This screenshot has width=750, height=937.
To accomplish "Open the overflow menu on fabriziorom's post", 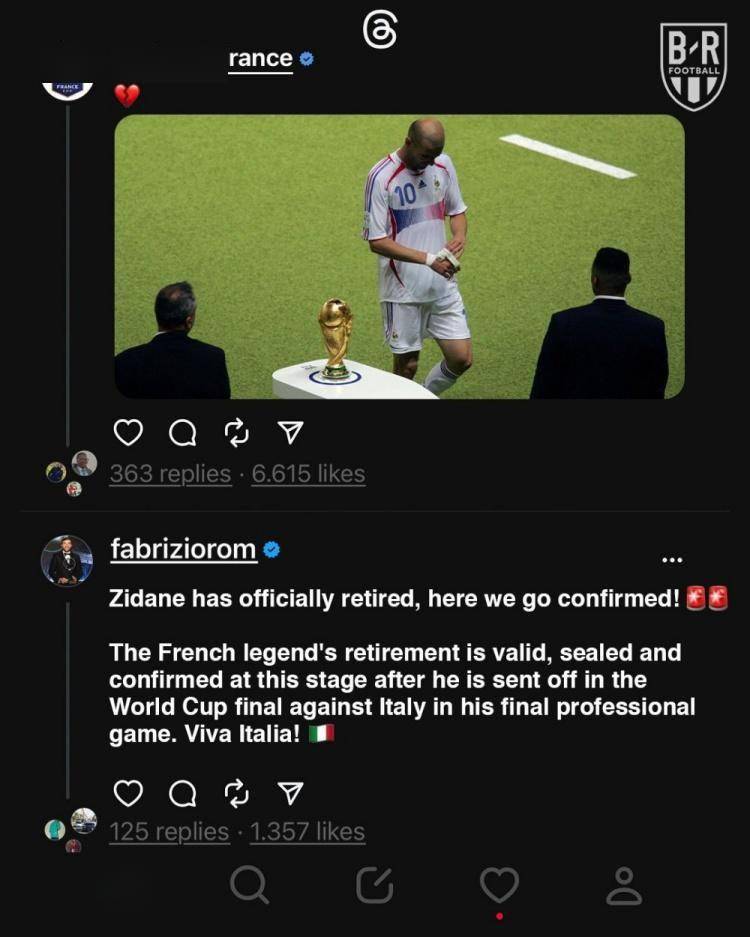I will [672, 559].
